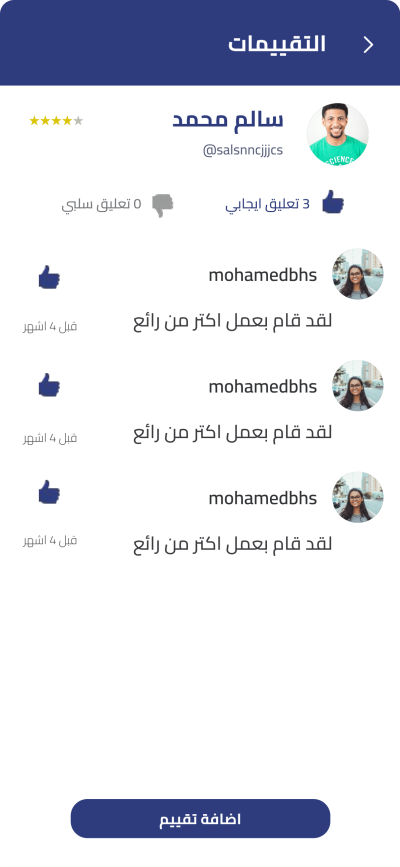Filter by 0 تعليق سلبي negative comments
This screenshot has width=400, height=867.
117,205
